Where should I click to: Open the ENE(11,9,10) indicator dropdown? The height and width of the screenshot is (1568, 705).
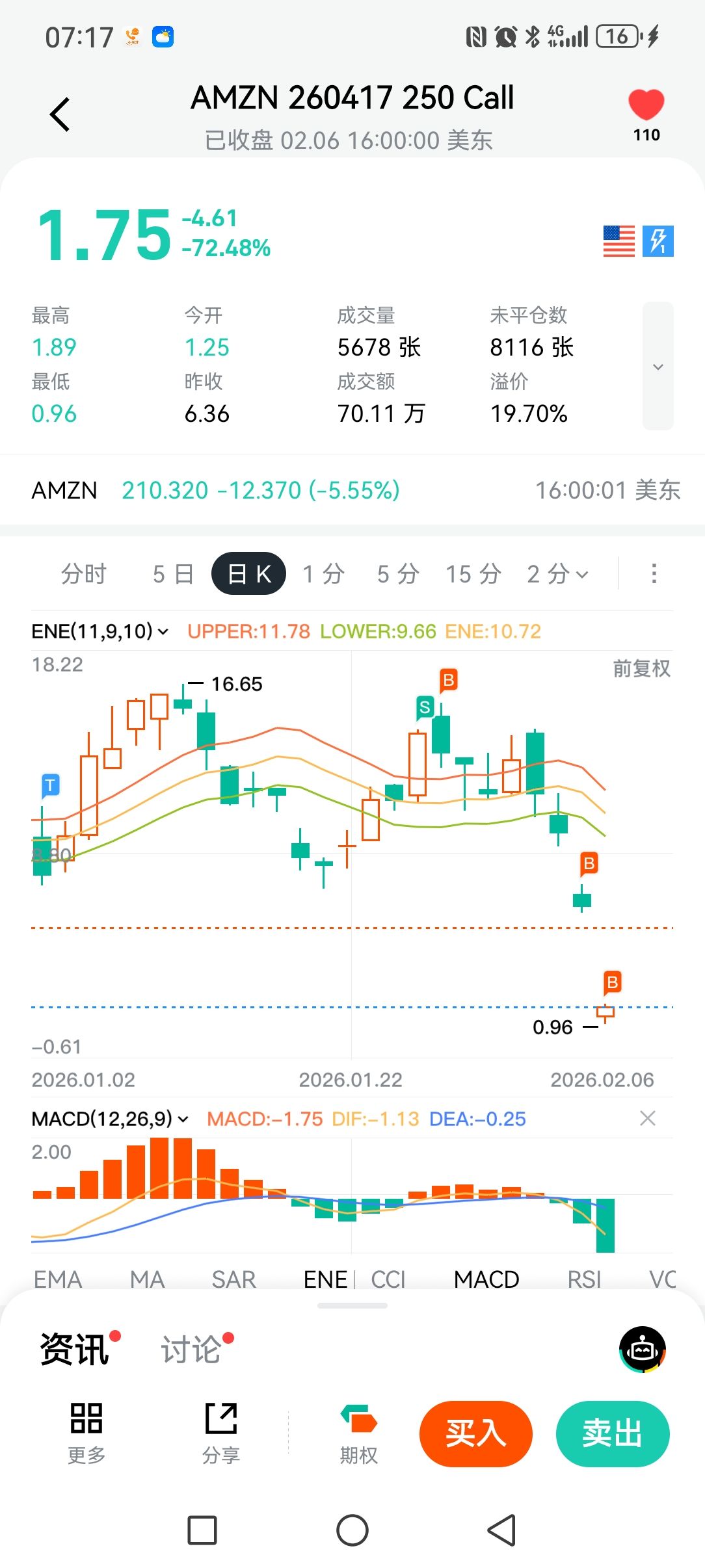coord(100,631)
